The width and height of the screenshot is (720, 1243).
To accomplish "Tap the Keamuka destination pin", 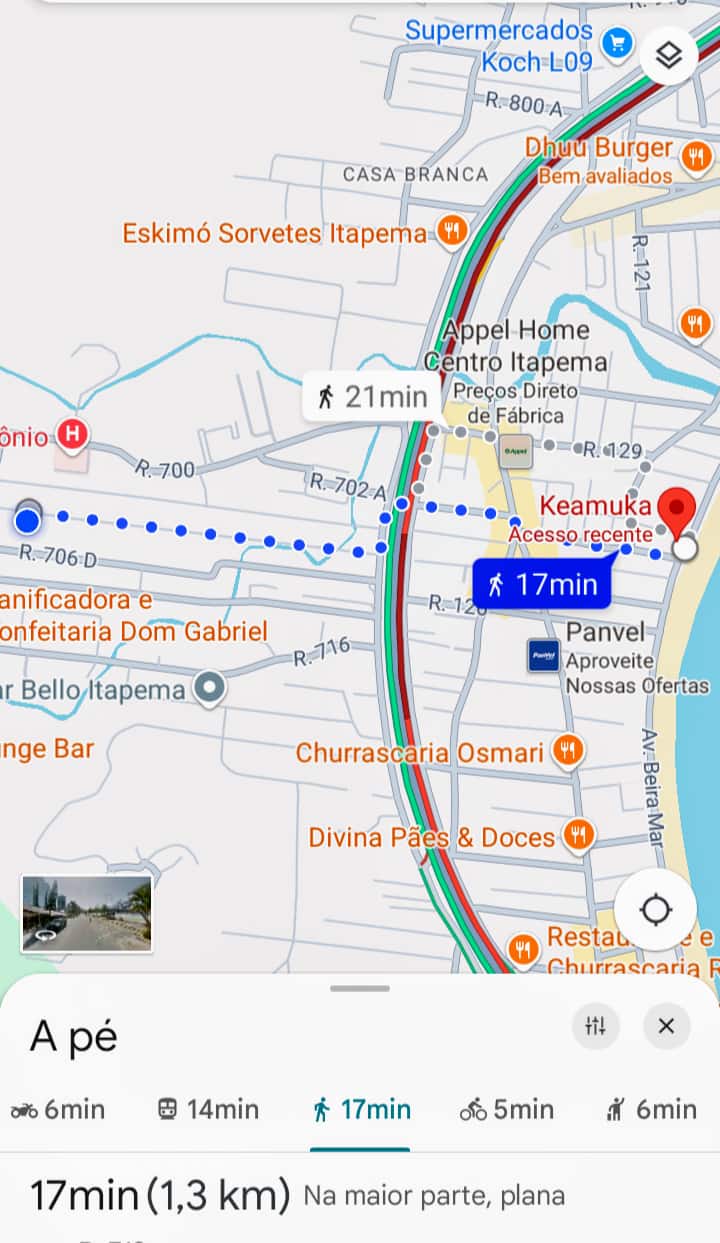I will pos(680,511).
